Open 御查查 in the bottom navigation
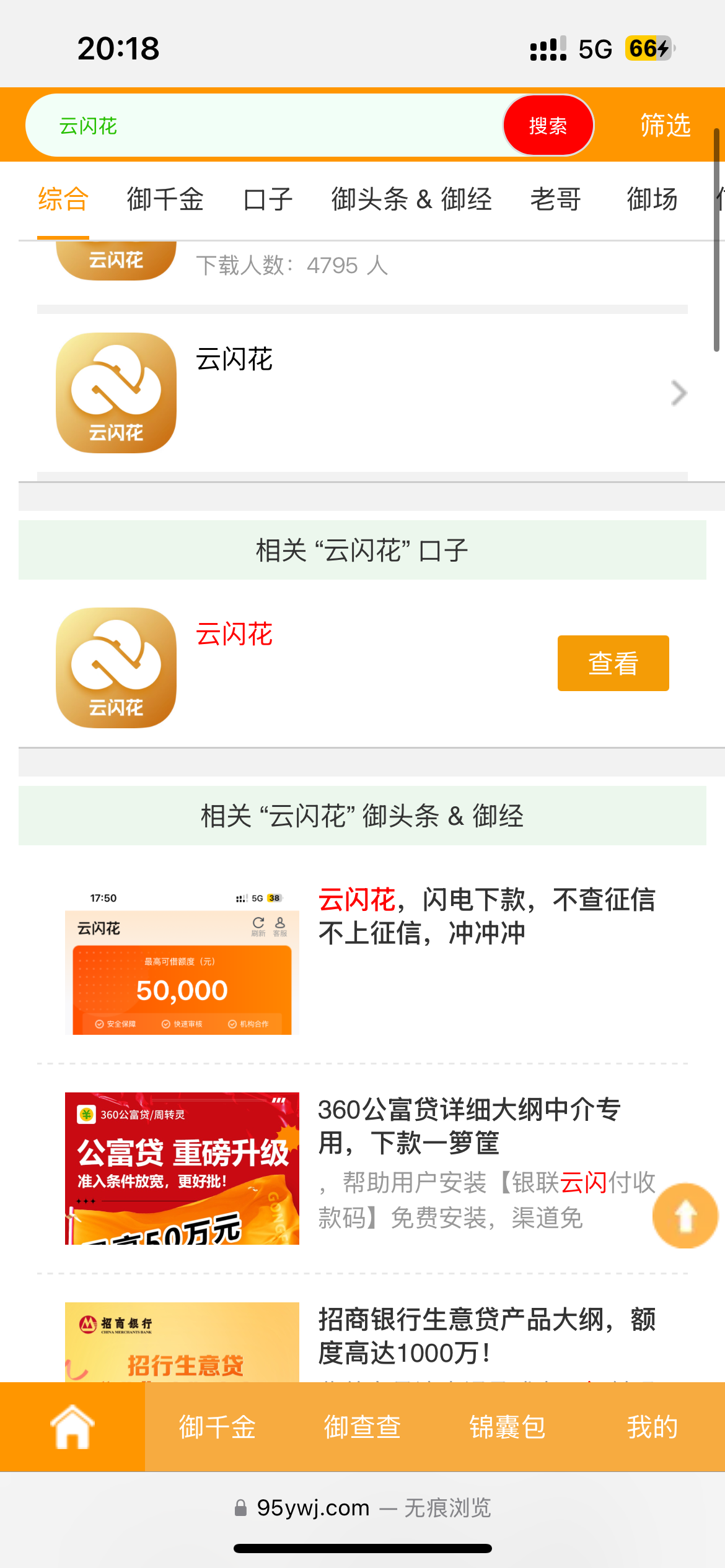This screenshot has height=1568, width=725. pos(362,1426)
